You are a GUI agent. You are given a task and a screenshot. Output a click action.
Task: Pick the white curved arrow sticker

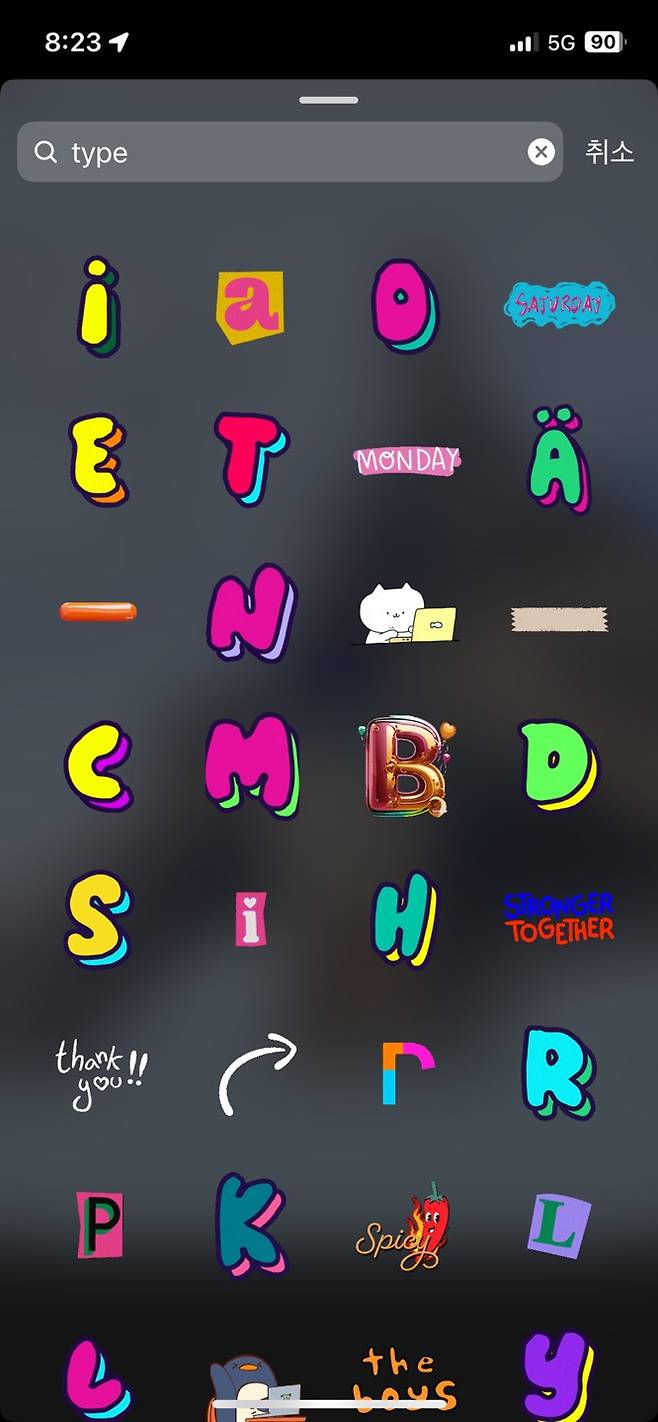[256, 1074]
